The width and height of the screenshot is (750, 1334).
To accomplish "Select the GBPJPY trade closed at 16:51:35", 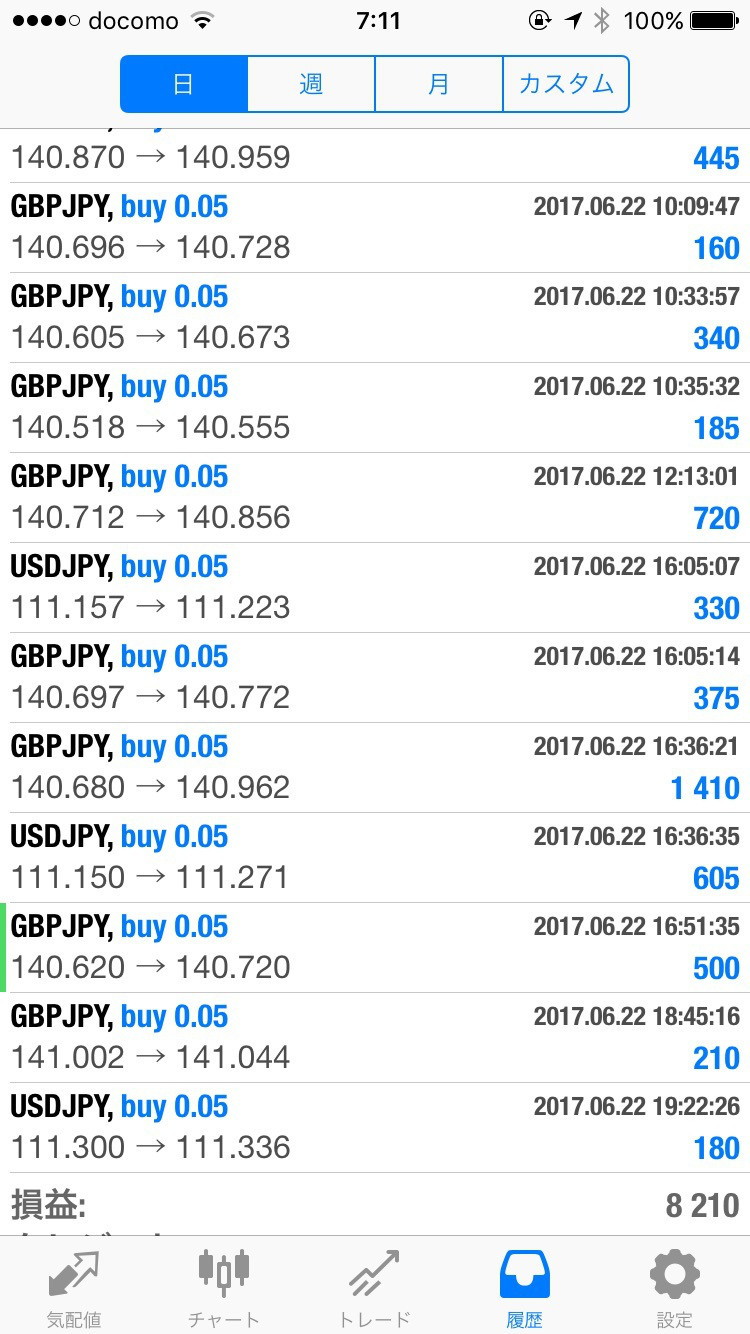I will [x=375, y=948].
